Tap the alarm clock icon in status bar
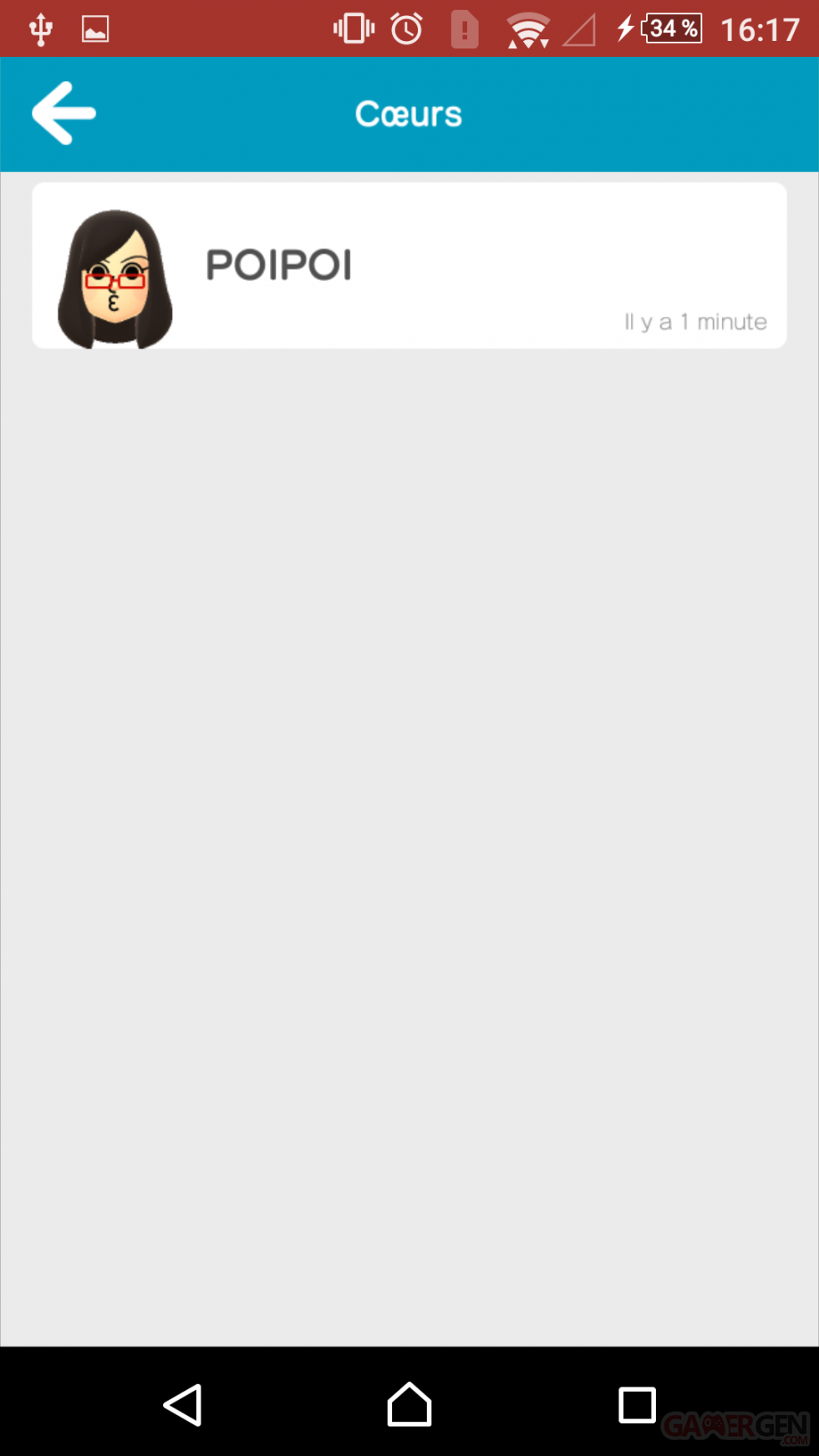 click(x=406, y=28)
